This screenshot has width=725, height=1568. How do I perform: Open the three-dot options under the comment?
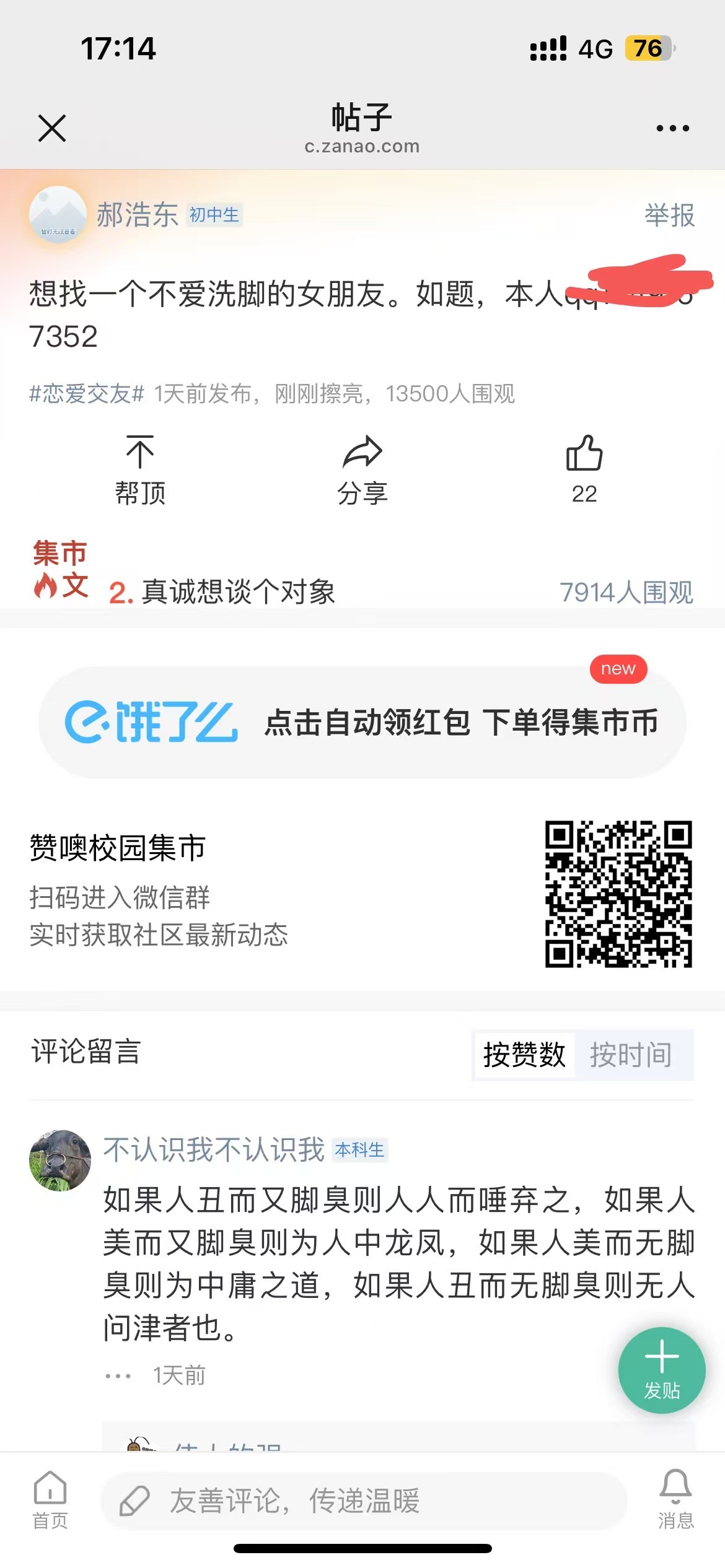coord(118,1376)
